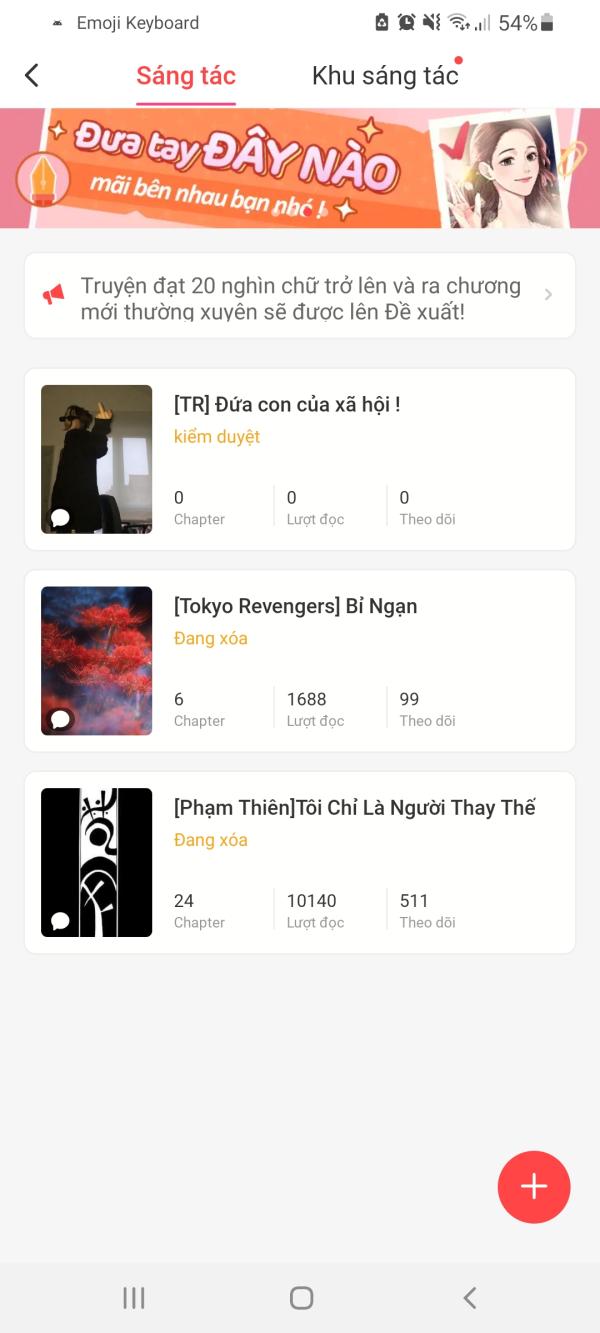This screenshot has width=600, height=1333.
Task: Select the Sáng tác tab
Action: pyautogui.click(x=186, y=75)
